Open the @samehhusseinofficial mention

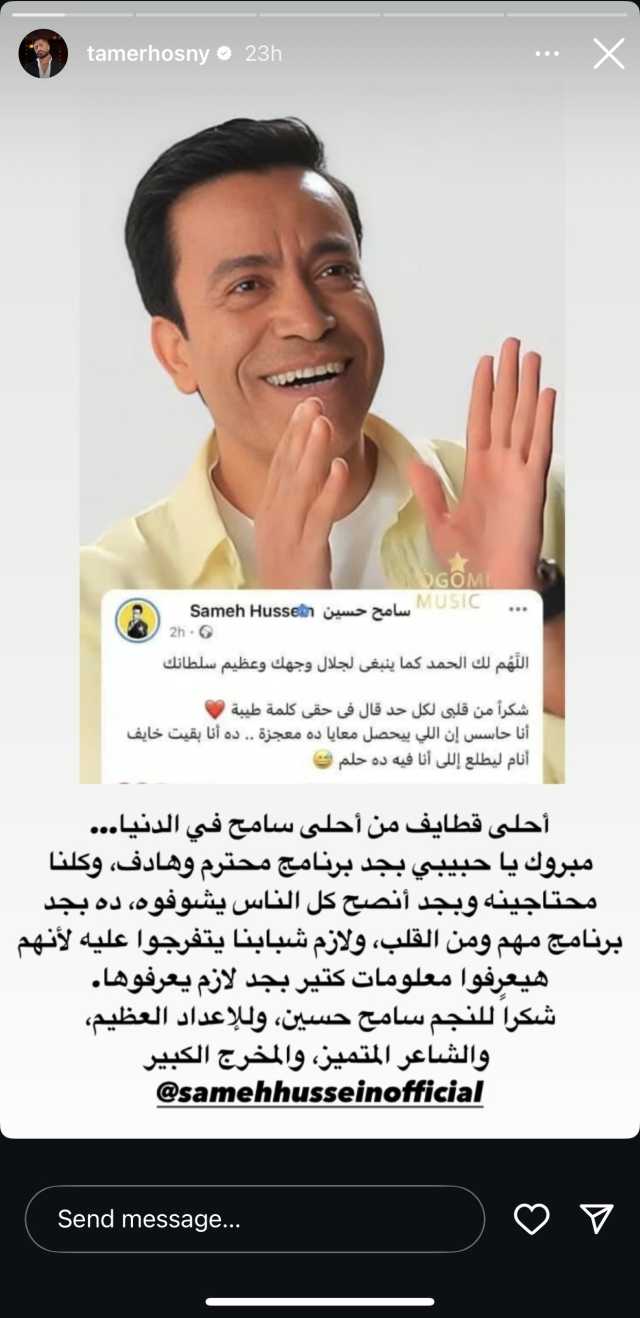point(320,1092)
